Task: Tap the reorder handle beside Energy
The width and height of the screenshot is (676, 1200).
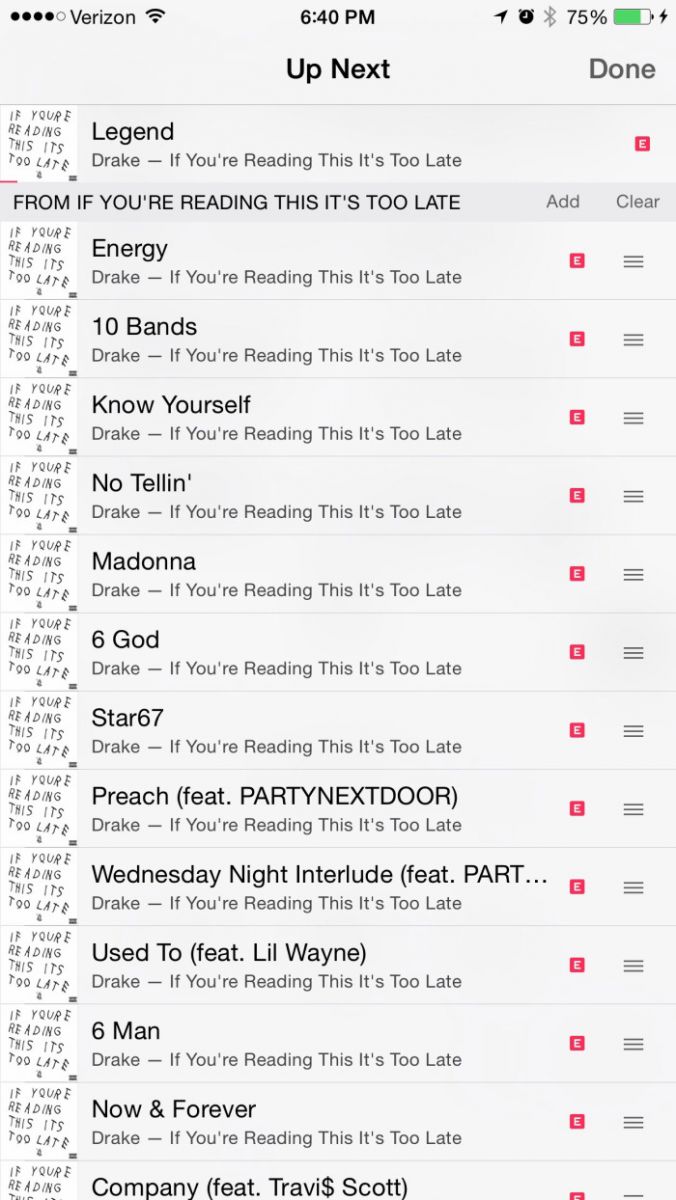Action: (x=633, y=261)
